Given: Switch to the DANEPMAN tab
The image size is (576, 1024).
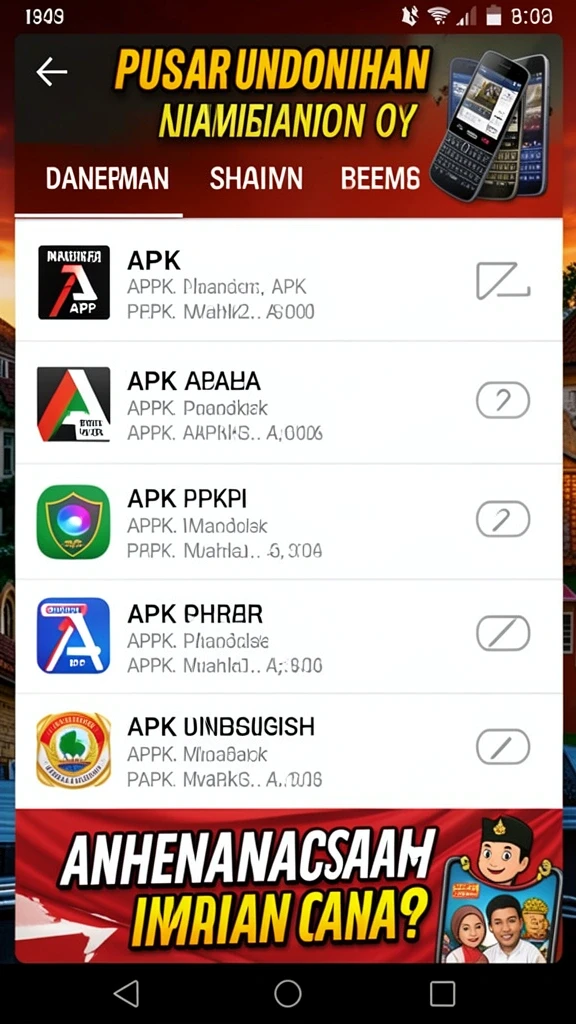Looking at the screenshot, I should click(107, 178).
